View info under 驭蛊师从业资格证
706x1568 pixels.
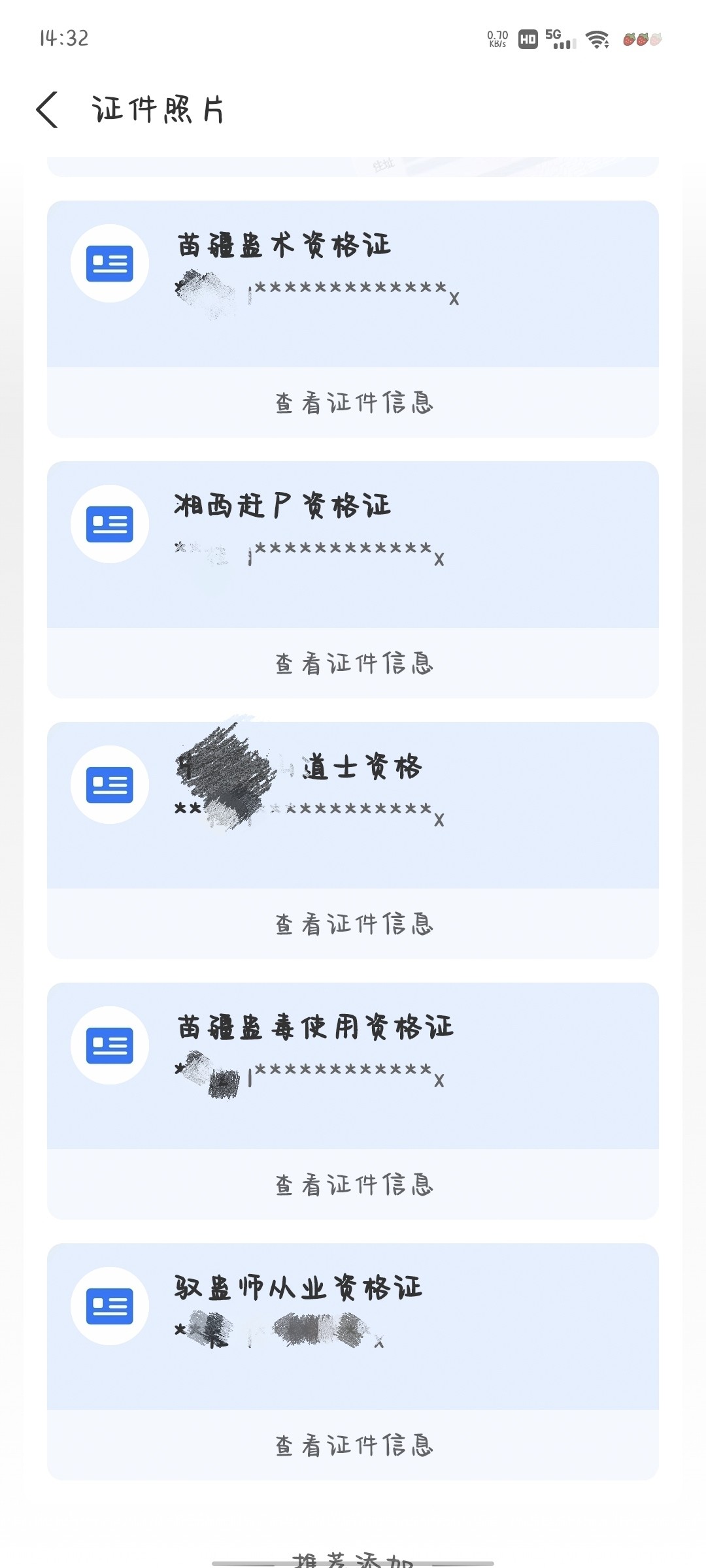pos(353,1445)
